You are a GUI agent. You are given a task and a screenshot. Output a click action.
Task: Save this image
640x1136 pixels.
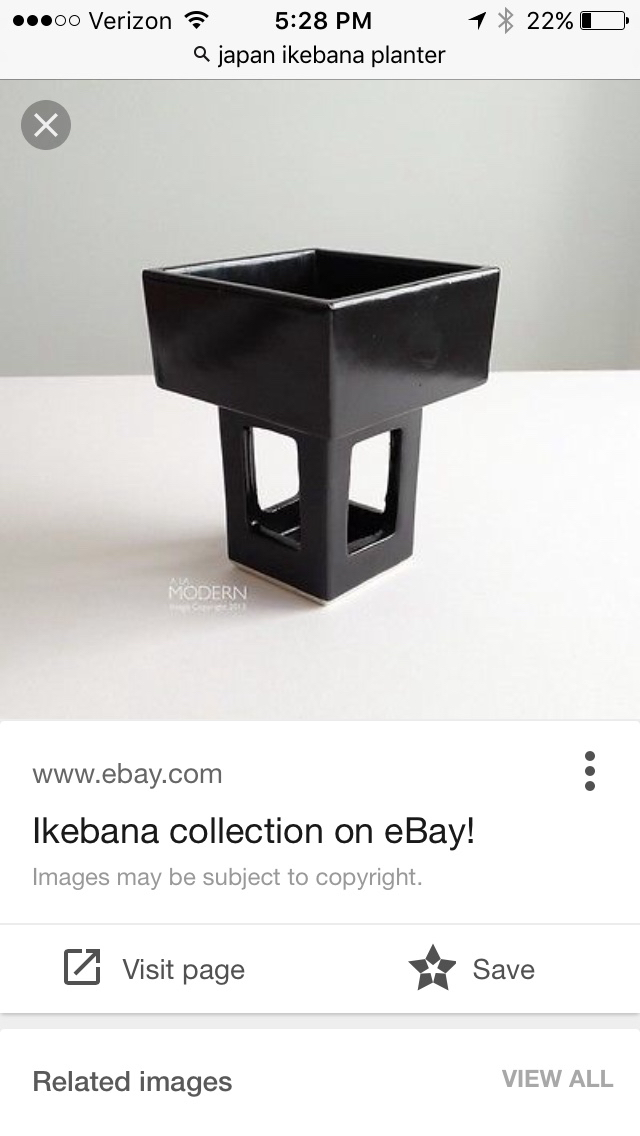(x=472, y=969)
